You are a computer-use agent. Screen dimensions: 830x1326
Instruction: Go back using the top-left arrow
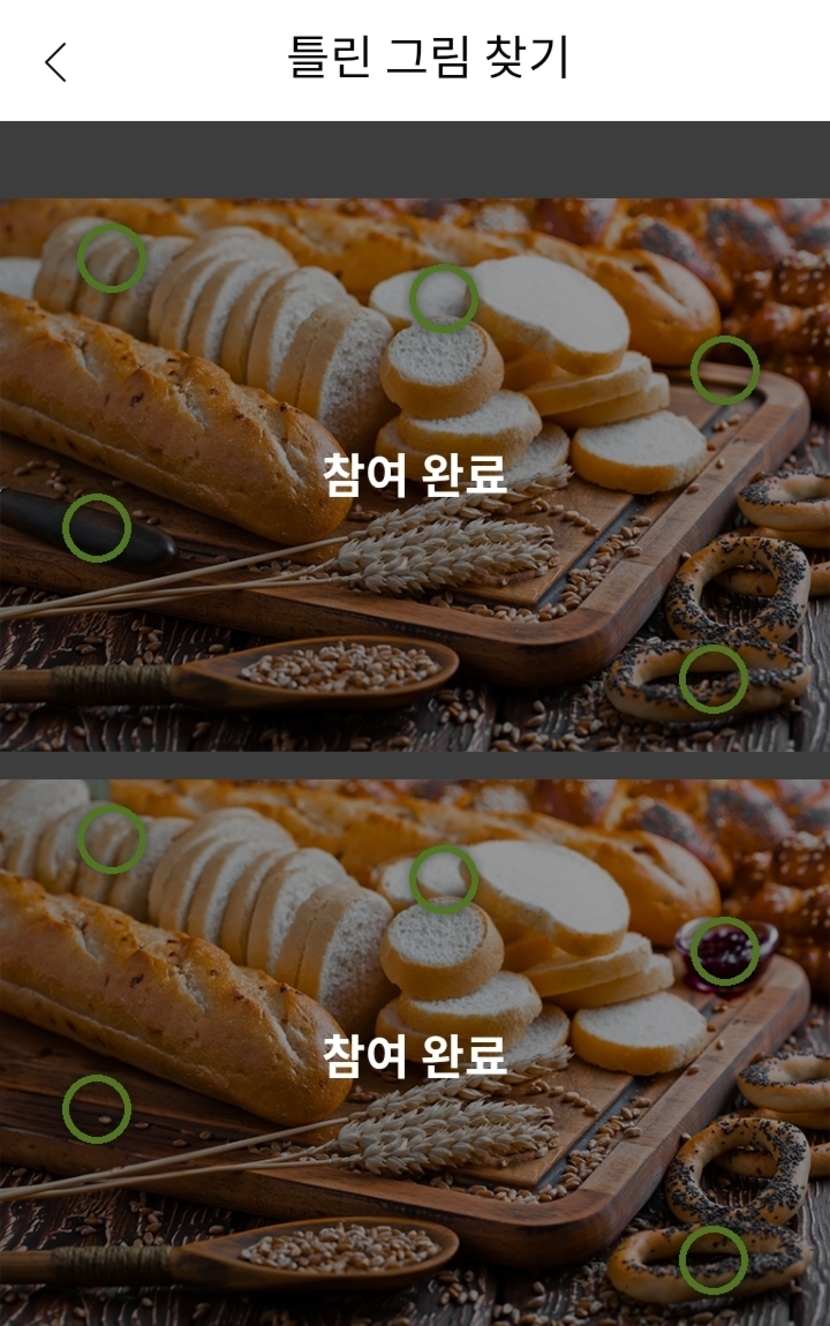[56, 62]
